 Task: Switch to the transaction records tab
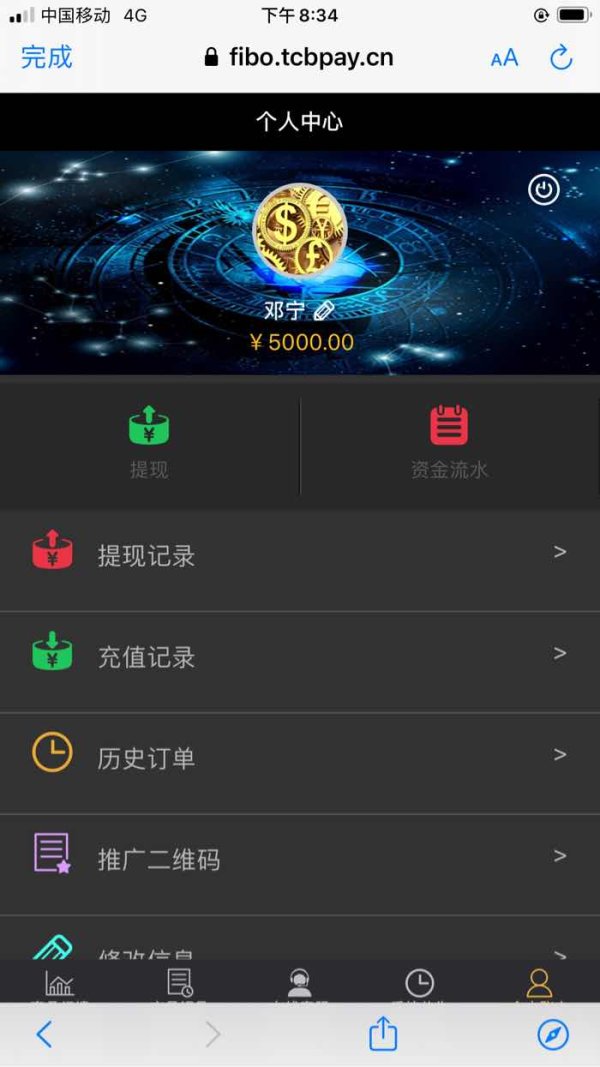[x=180, y=985]
